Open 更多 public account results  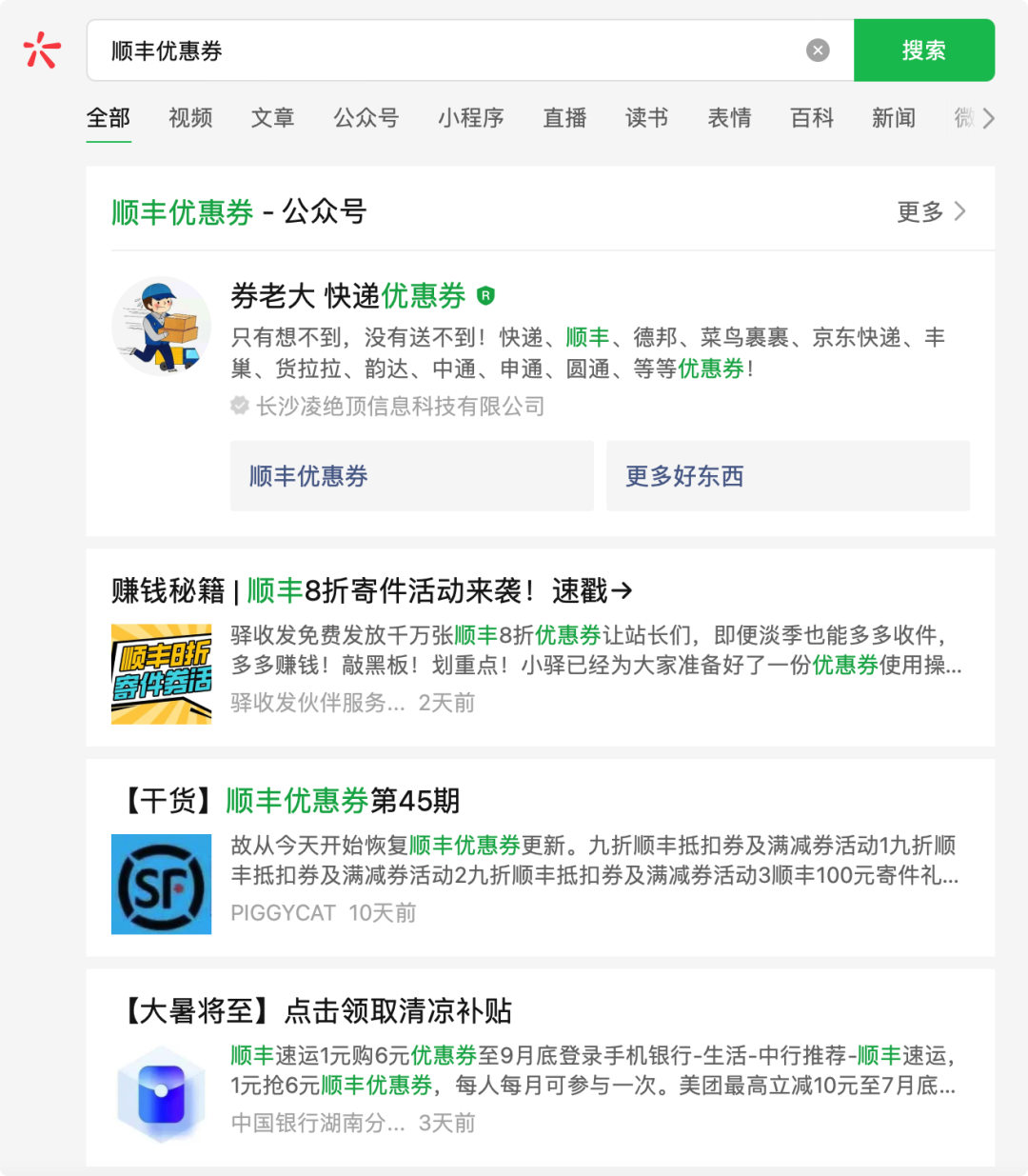point(931,211)
